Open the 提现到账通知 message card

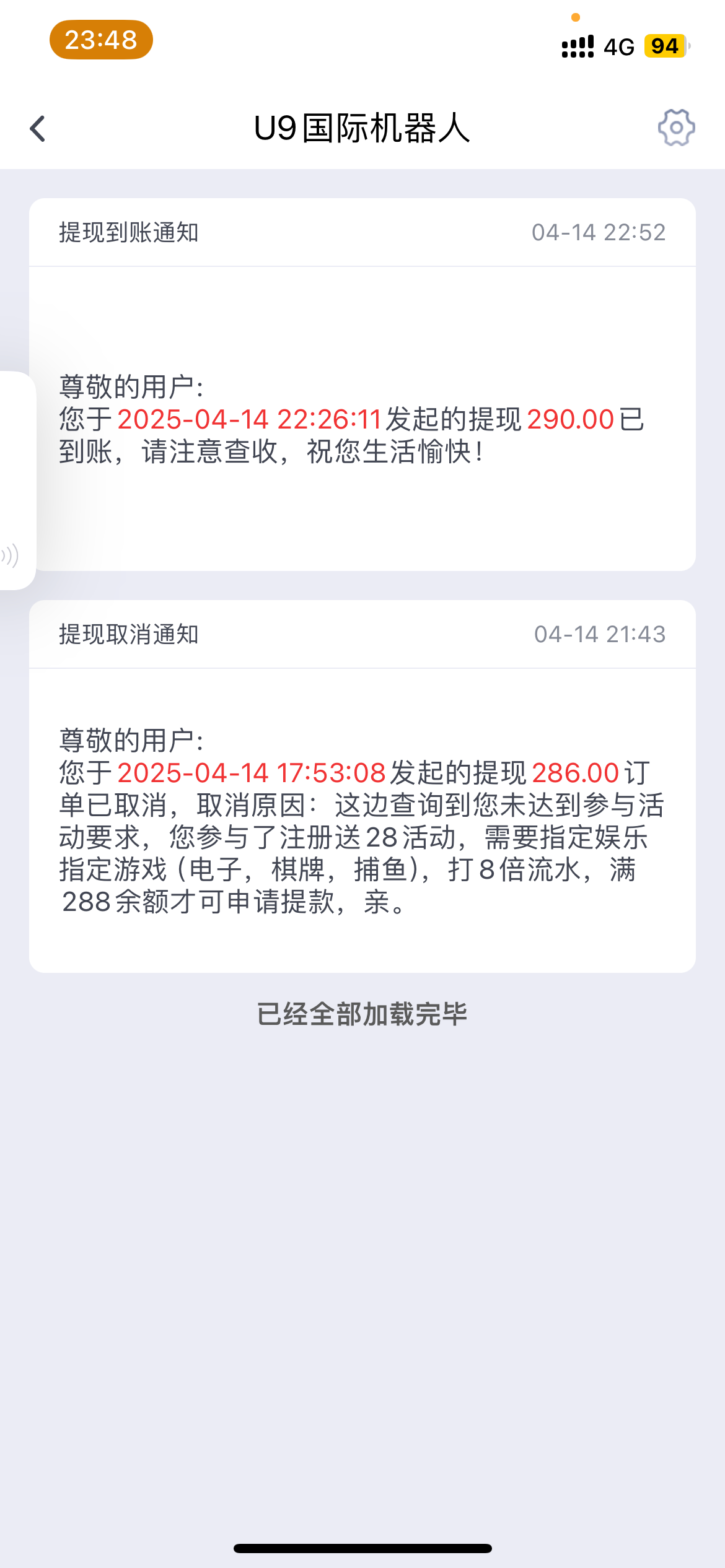[x=362, y=384]
